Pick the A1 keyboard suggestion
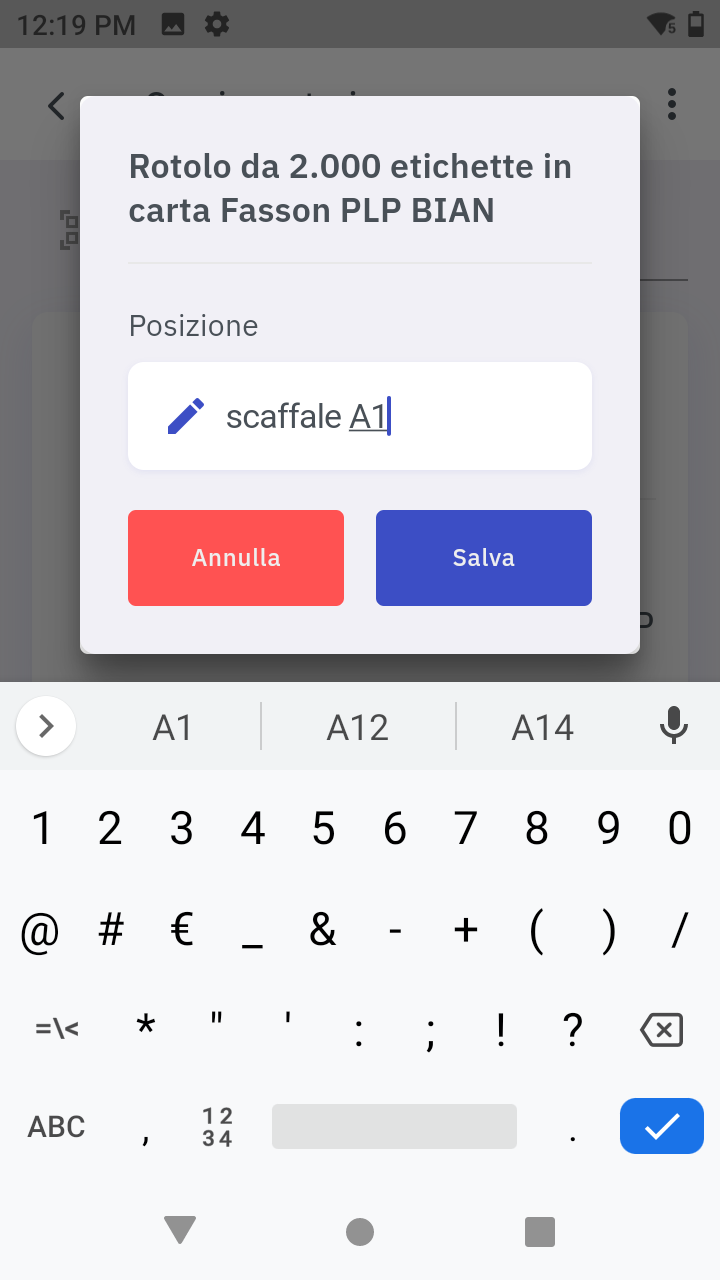The height and width of the screenshot is (1280, 720). [172, 727]
